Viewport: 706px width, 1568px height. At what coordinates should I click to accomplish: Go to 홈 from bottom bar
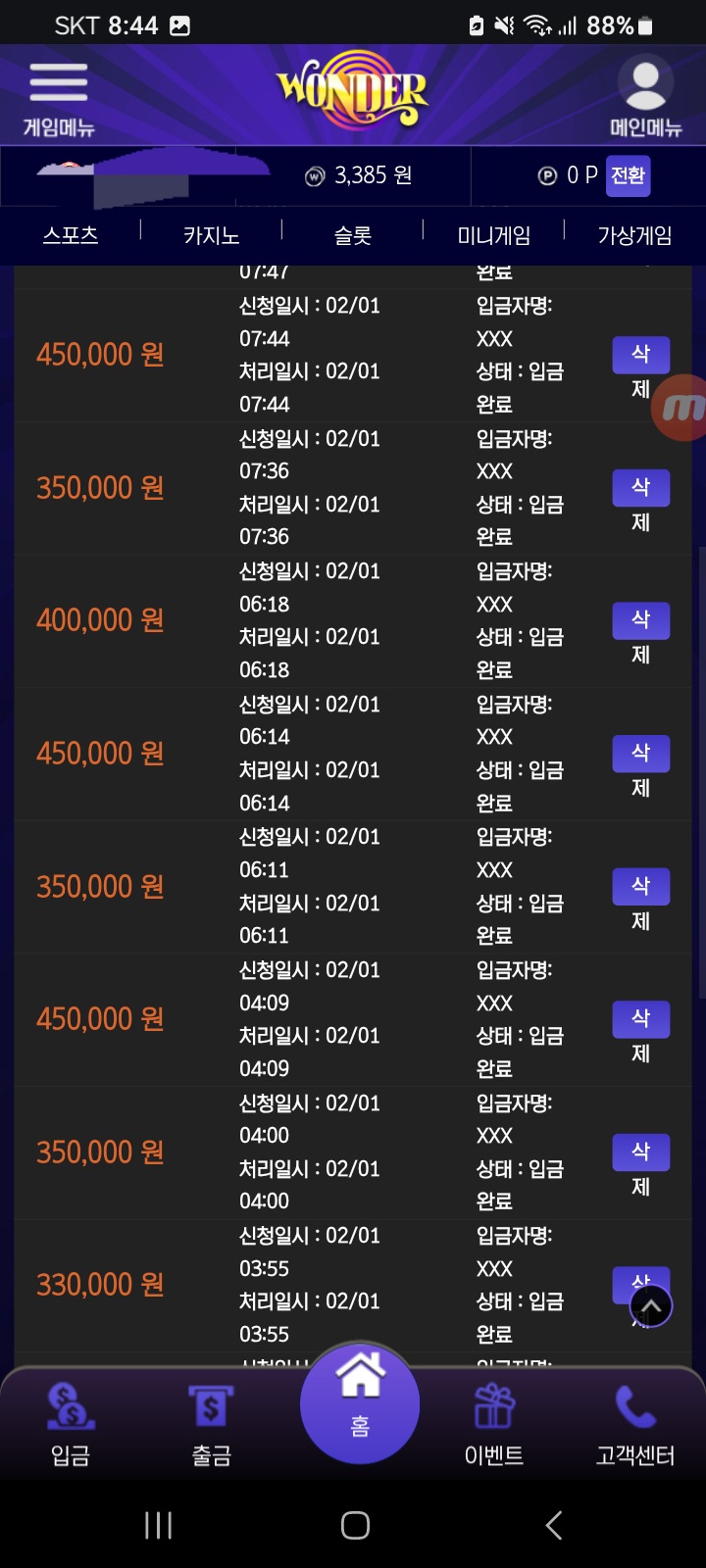pos(360,1403)
